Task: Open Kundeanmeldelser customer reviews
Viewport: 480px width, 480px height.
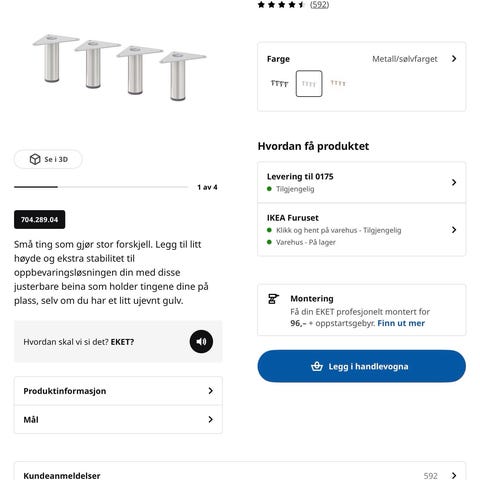Action: pos(240,473)
